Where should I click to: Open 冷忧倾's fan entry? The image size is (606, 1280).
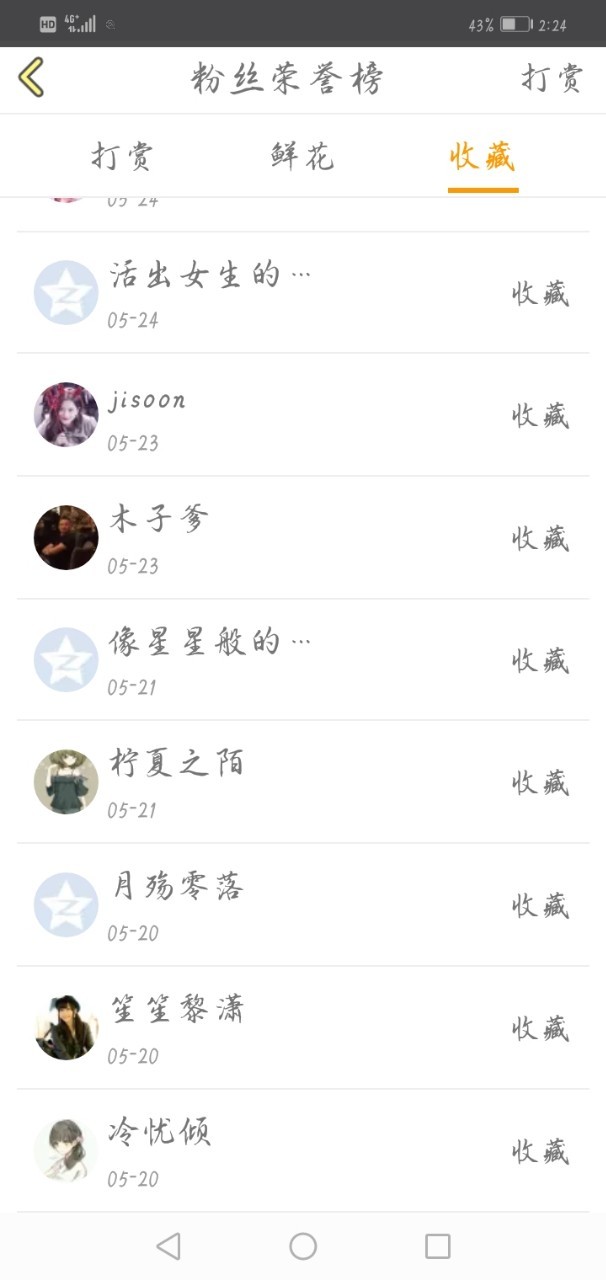[x=302, y=1151]
